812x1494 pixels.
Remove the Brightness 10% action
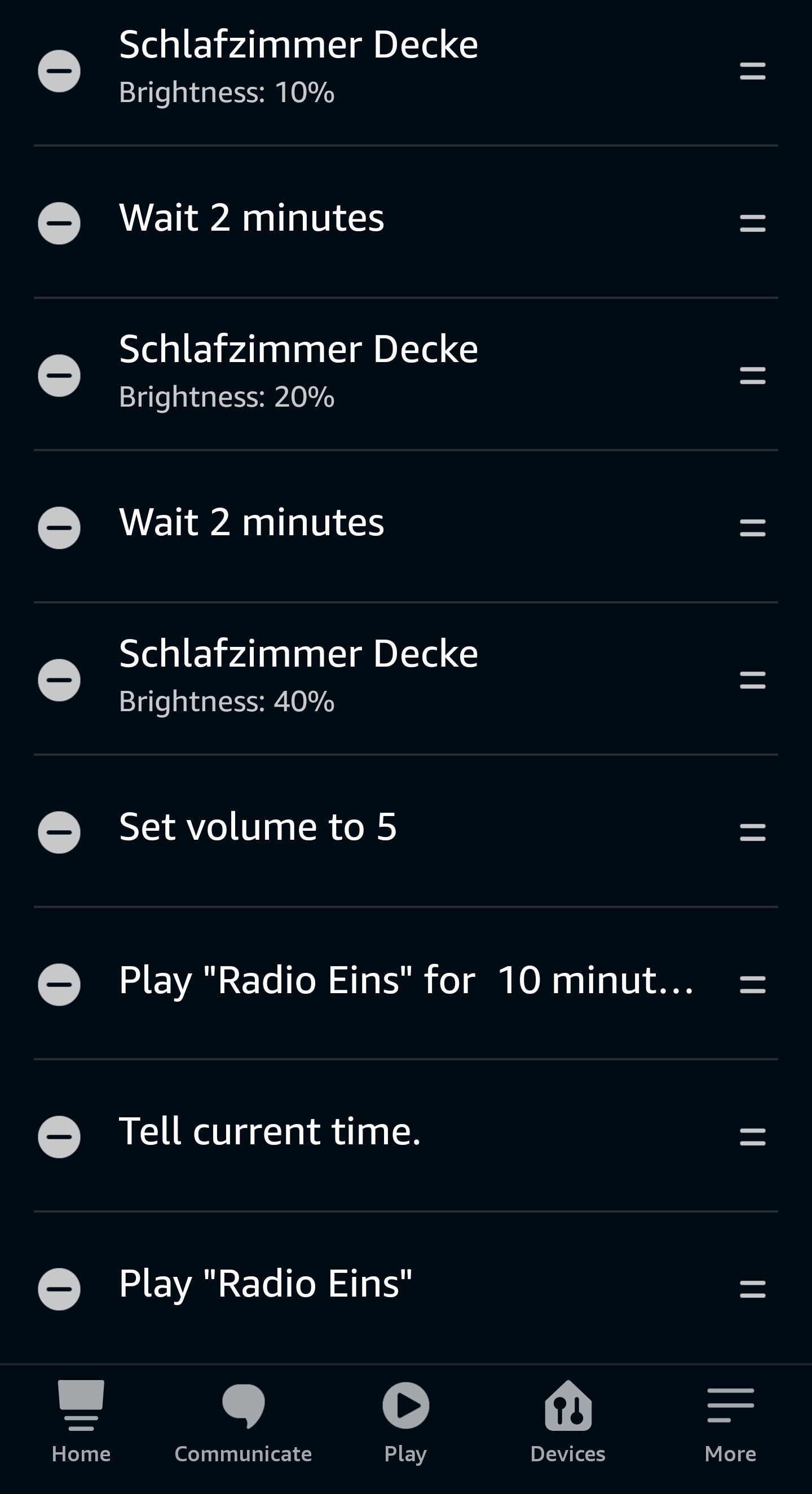(59, 71)
